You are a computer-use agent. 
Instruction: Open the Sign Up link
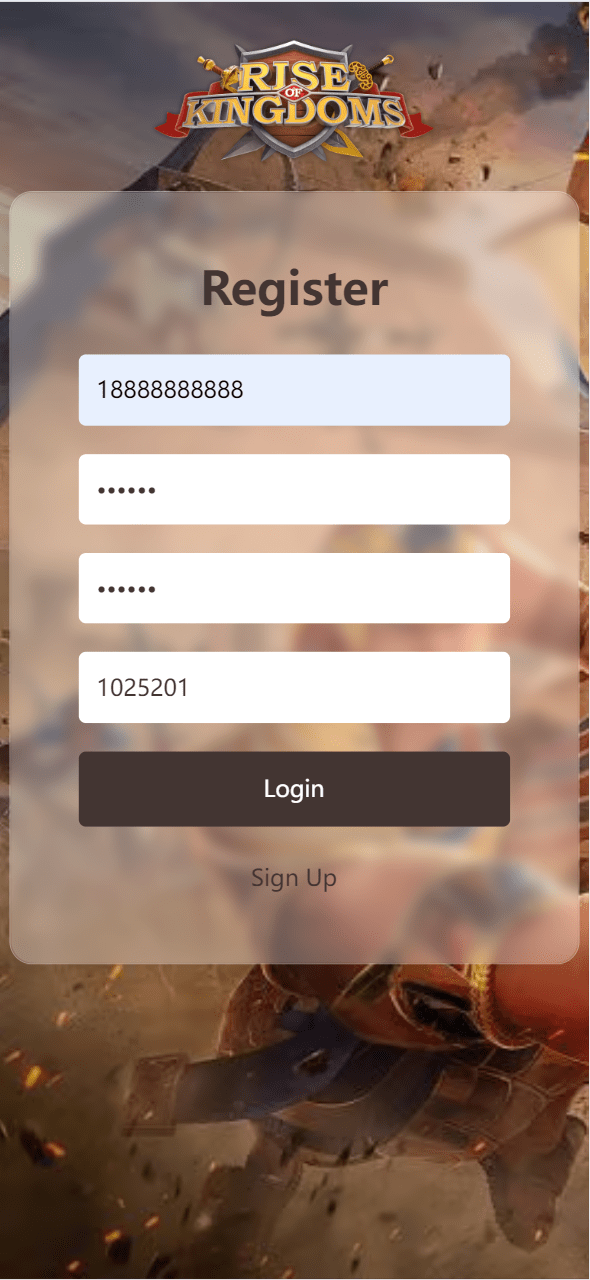click(294, 878)
